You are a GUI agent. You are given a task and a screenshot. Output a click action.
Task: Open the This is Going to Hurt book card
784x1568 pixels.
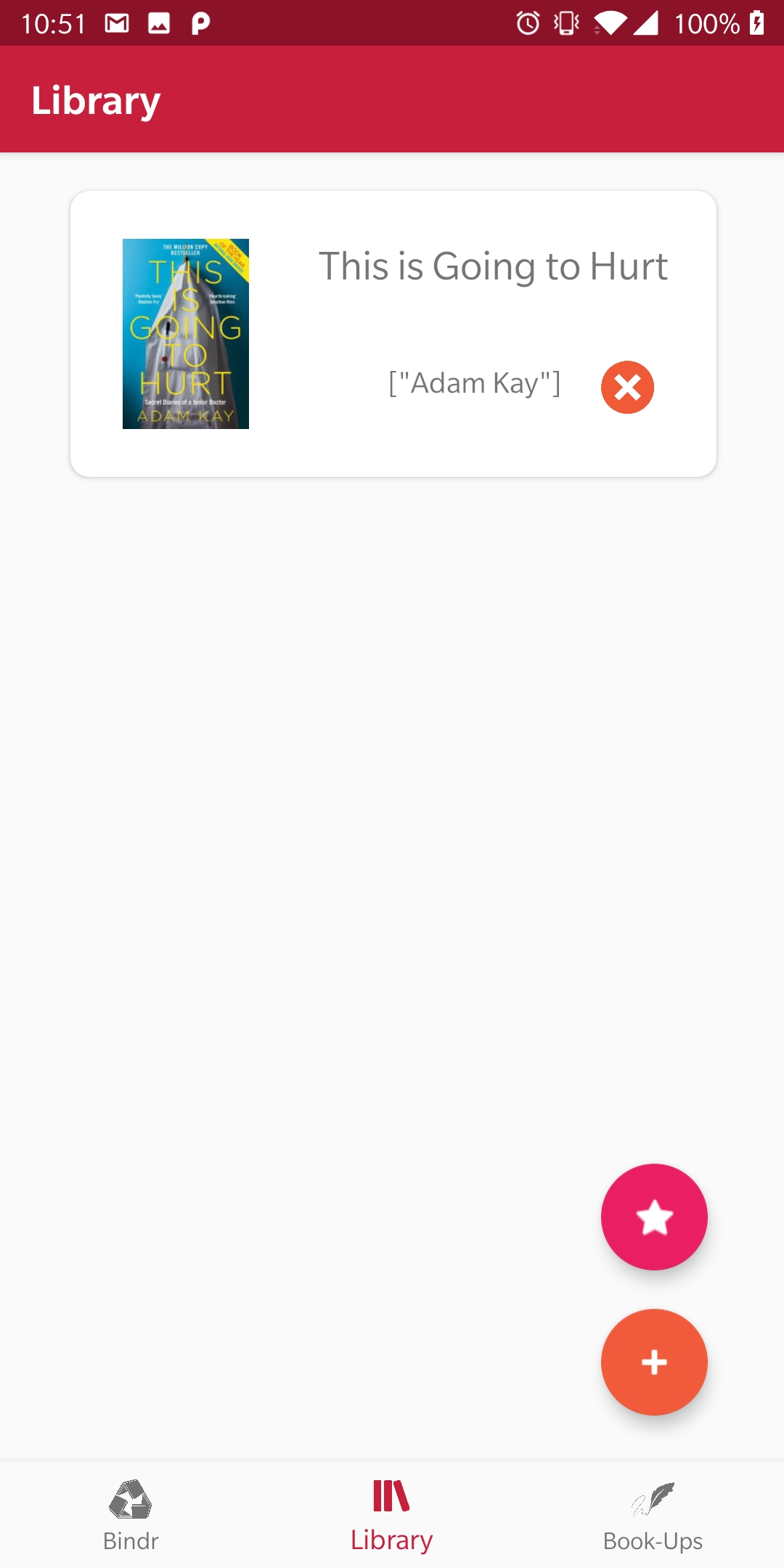click(x=393, y=334)
